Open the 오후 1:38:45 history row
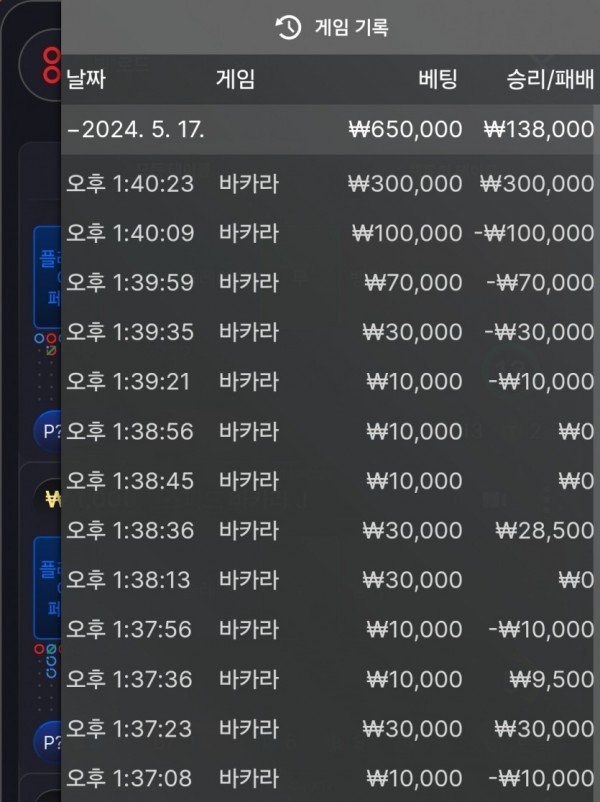 tap(330, 480)
